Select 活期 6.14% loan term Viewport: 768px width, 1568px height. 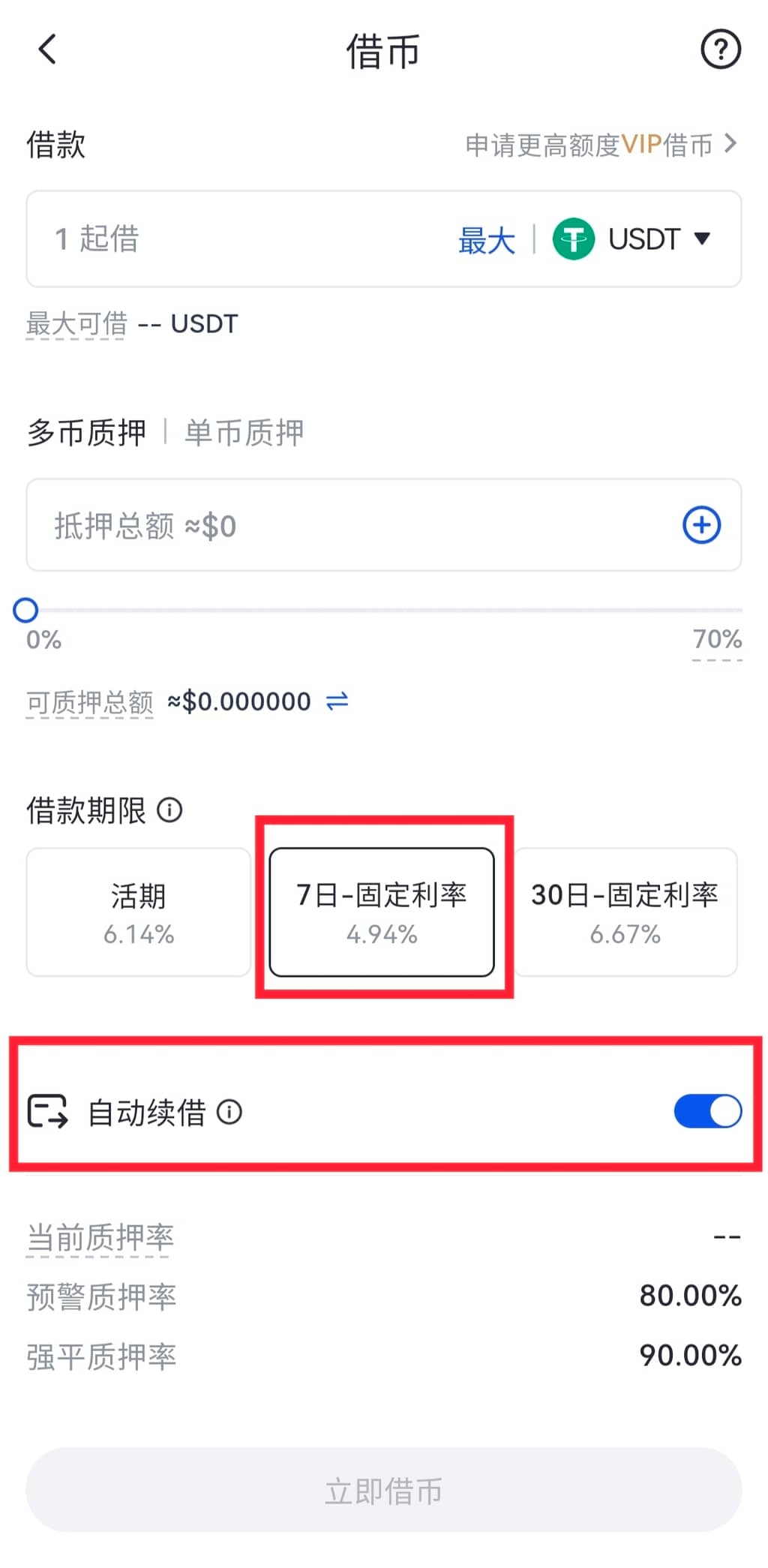[139, 912]
